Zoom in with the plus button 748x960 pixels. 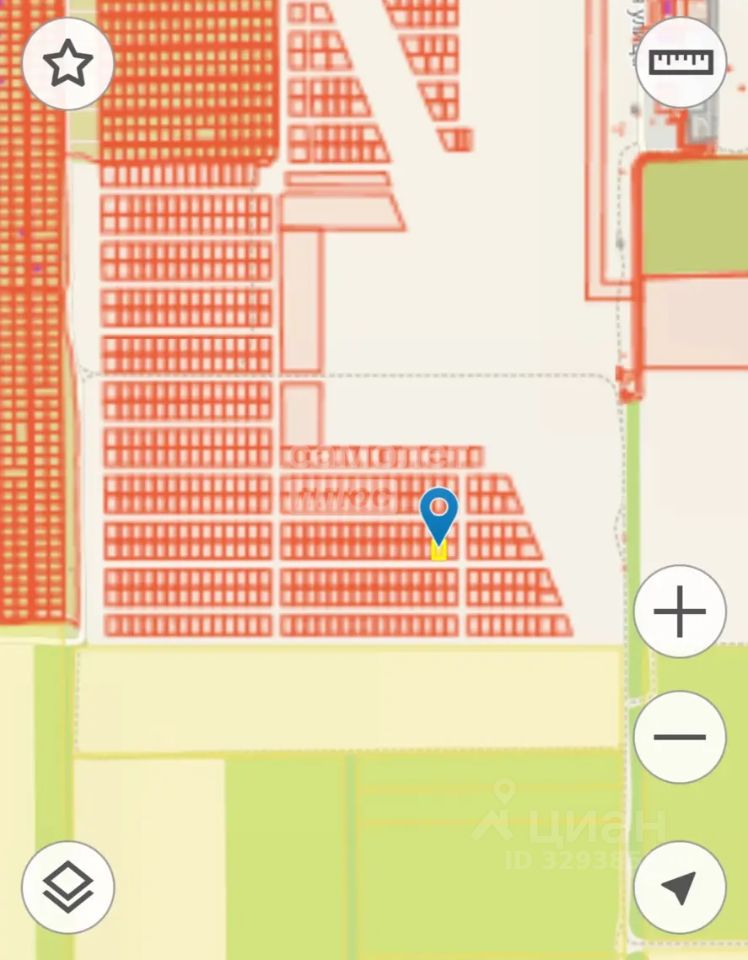pos(680,611)
